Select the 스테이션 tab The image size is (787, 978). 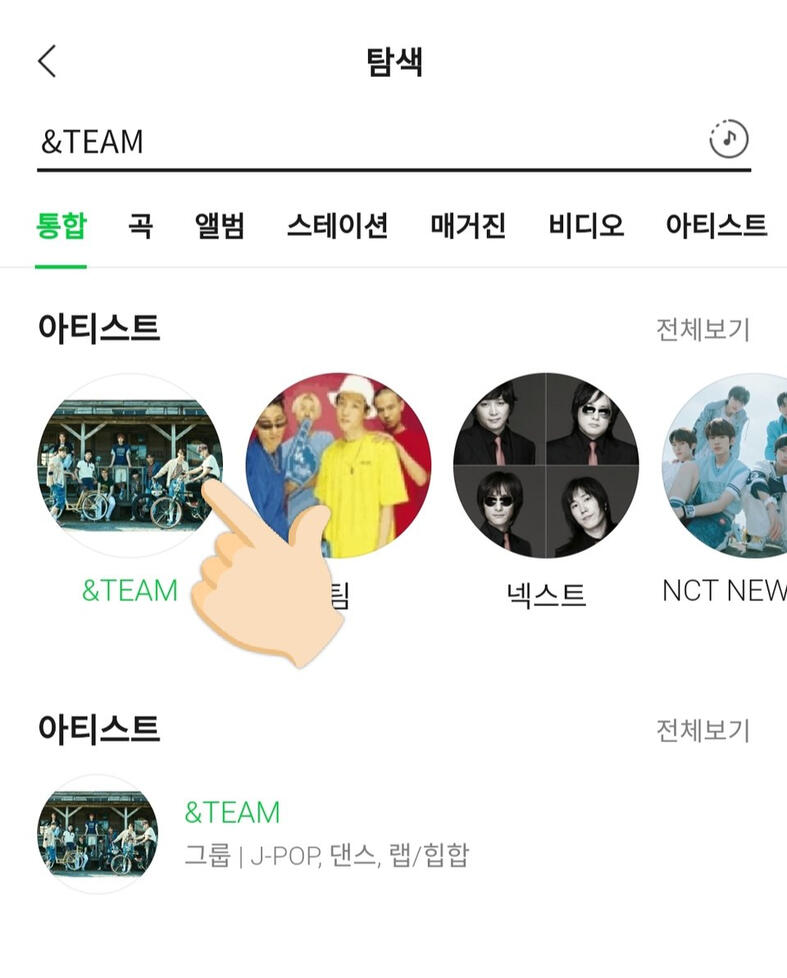pos(337,225)
